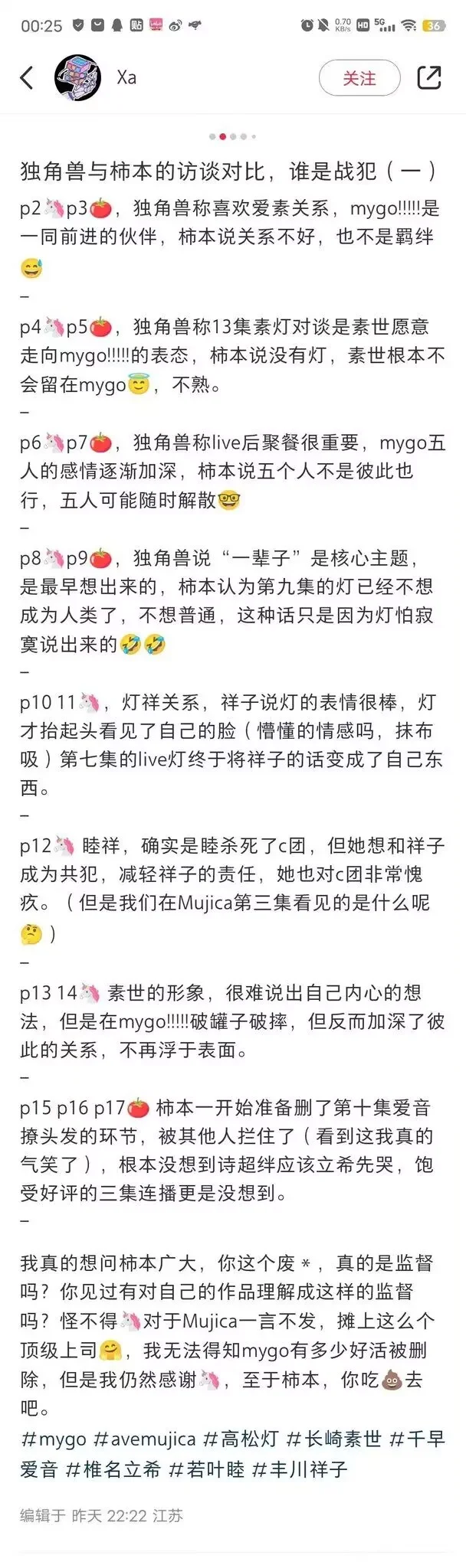The height and width of the screenshot is (1568, 466).
Task: Open the #长崎素世 hashtag
Action: (x=333, y=1439)
